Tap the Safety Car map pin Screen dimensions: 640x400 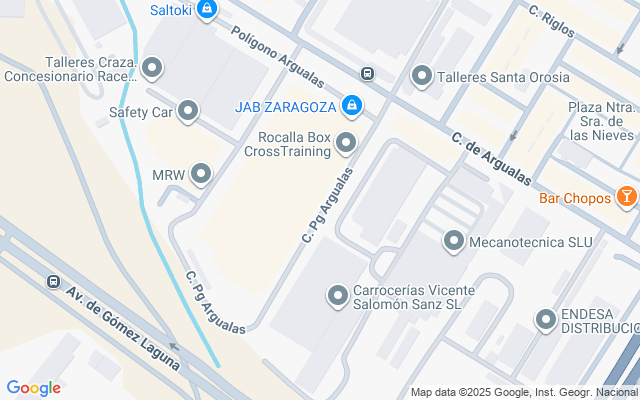tap(188, 111)
